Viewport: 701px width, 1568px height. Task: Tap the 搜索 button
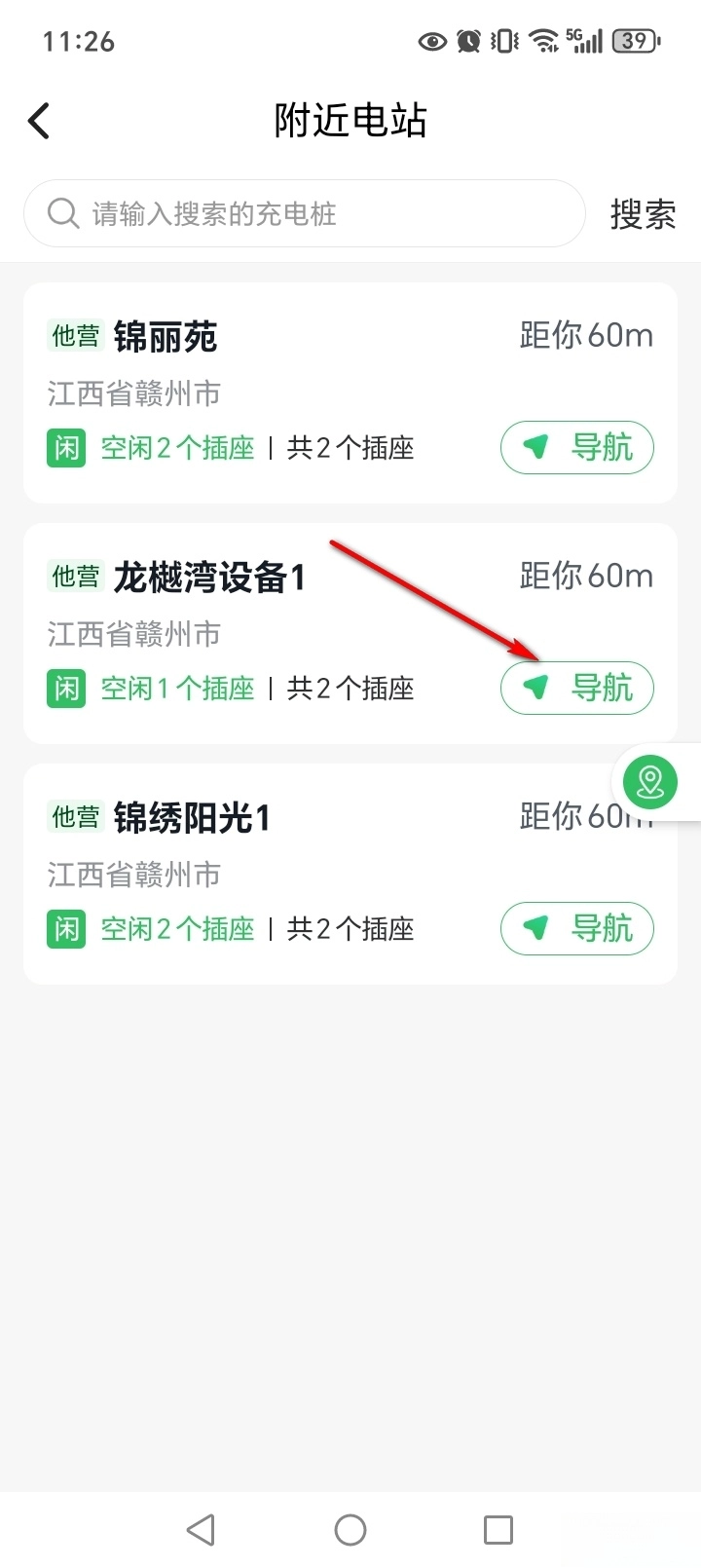pos(643,214)
